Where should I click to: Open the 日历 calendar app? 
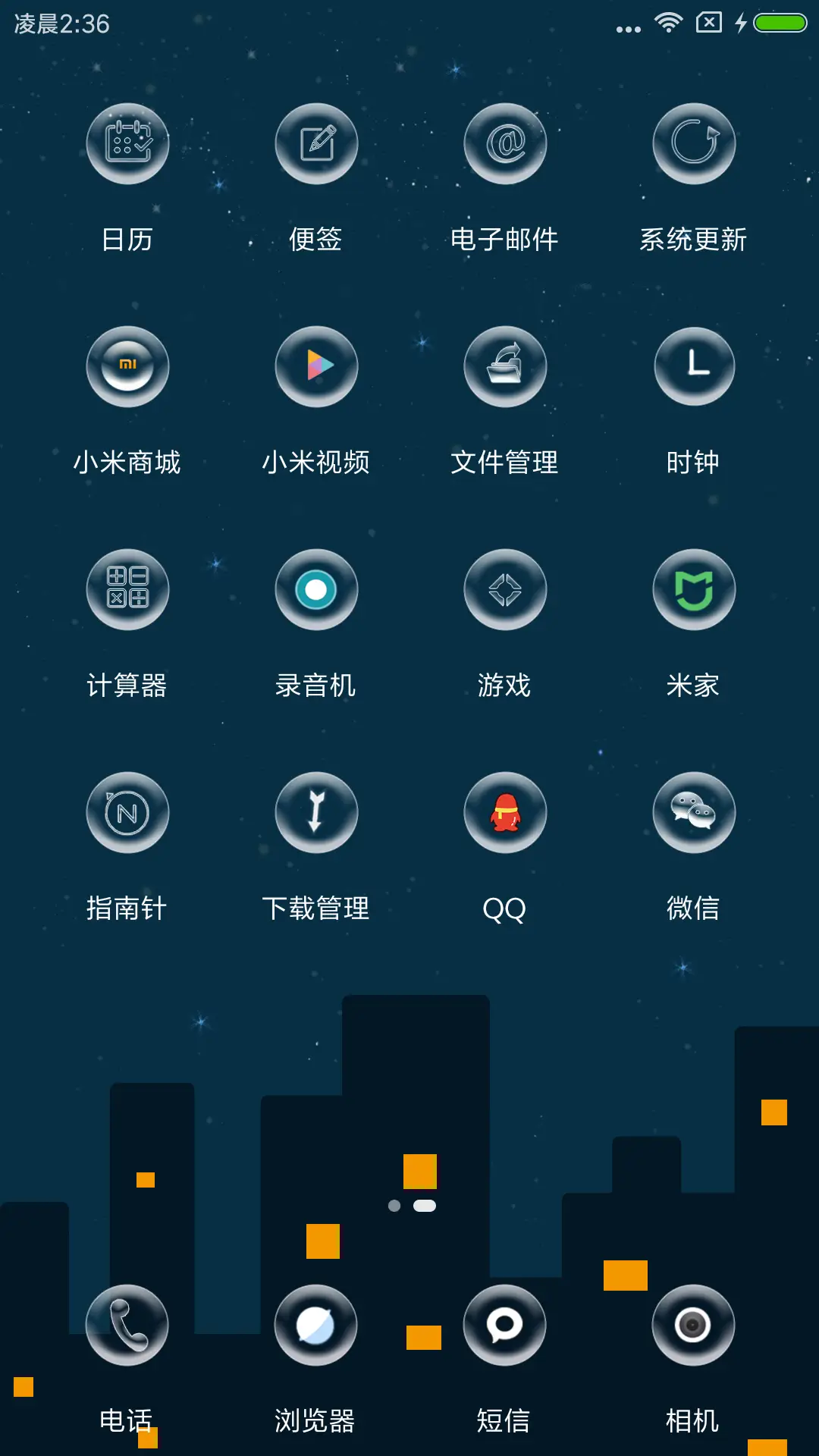pyautogui.click(x=127, y=145)
